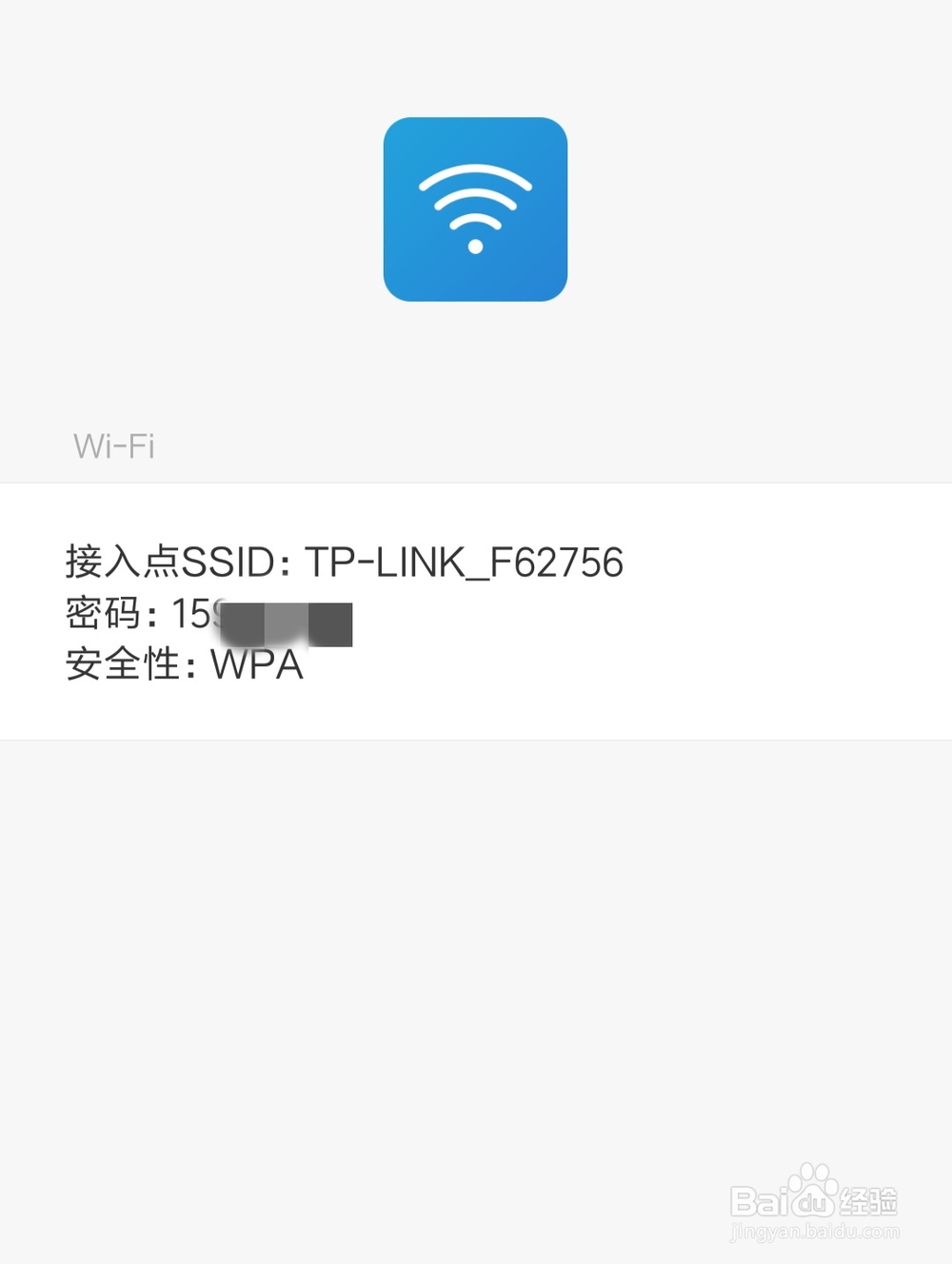The height and width of the screenshot is (1264, 952).
Task: Click the blurred password area
Action: pyautogui.click(x=286, y=623)
